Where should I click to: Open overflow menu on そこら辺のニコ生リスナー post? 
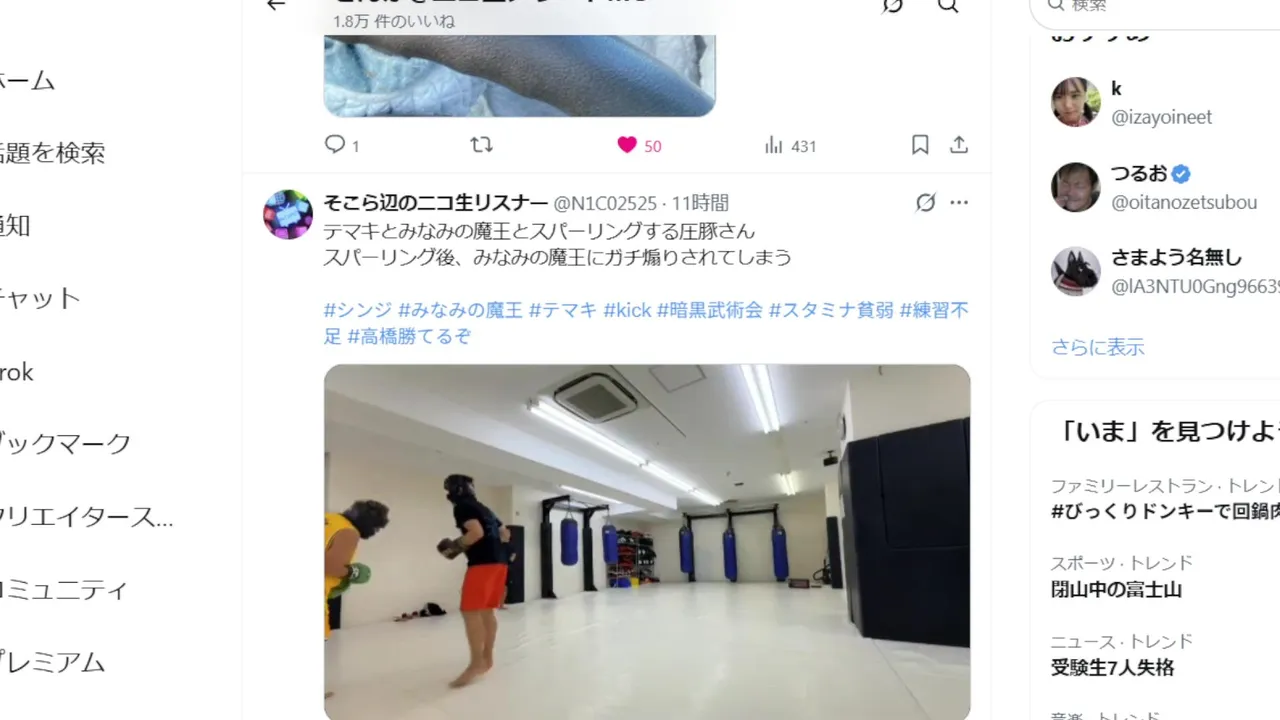coord(959,203)
